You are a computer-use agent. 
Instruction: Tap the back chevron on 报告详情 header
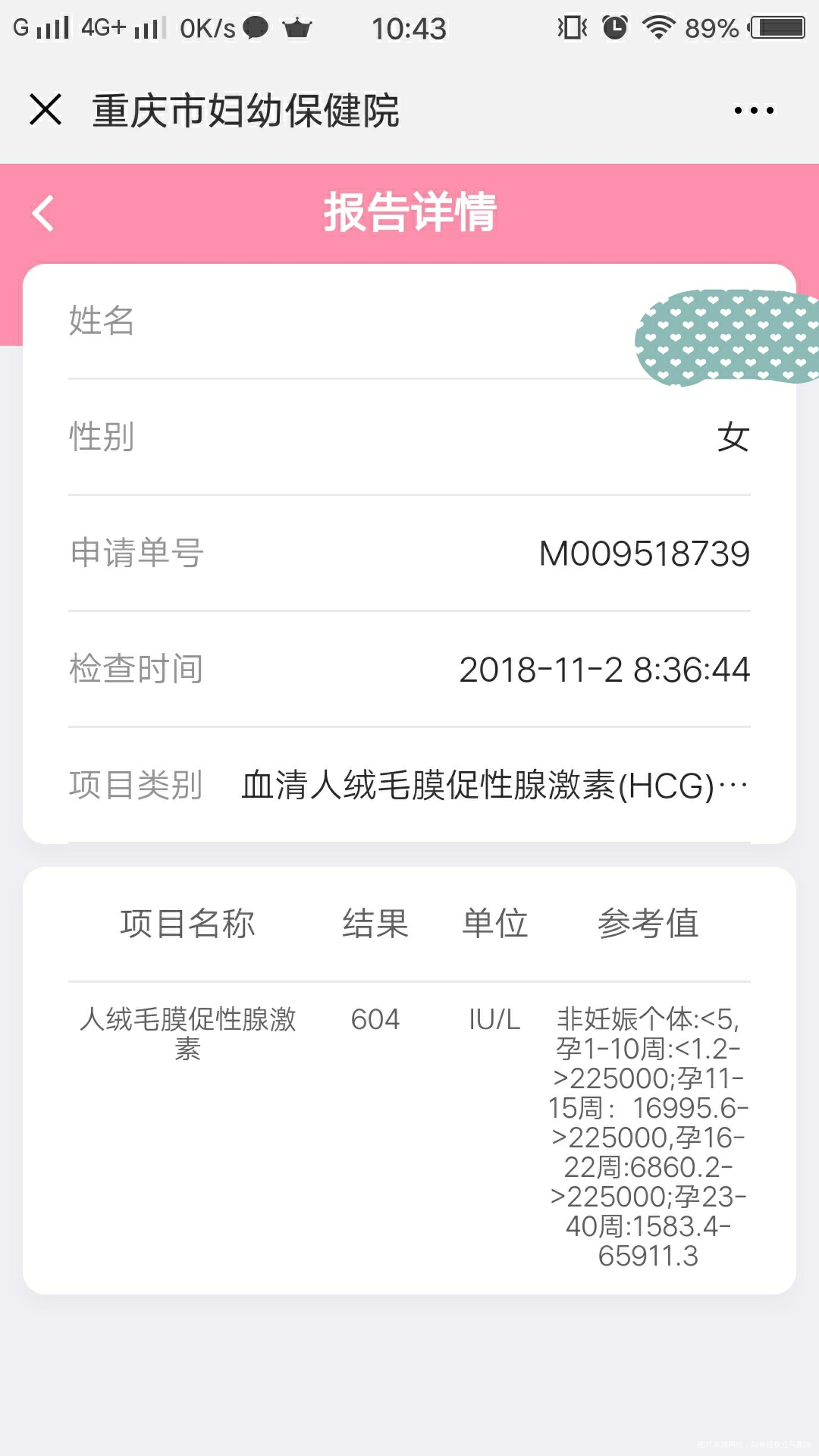[43, 212]
